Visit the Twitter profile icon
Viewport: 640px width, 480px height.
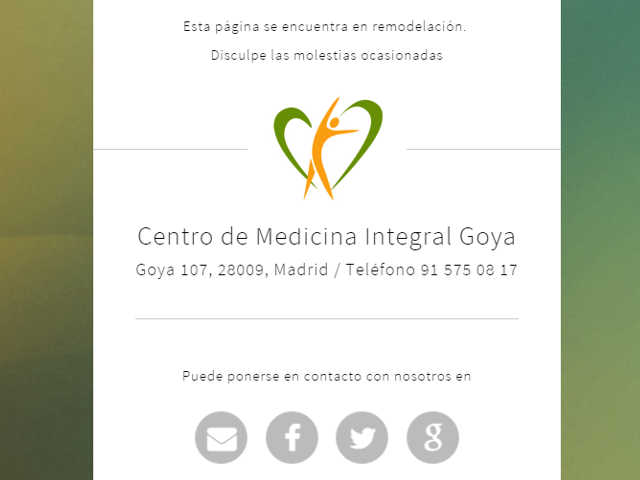click(x=362, y=438)
